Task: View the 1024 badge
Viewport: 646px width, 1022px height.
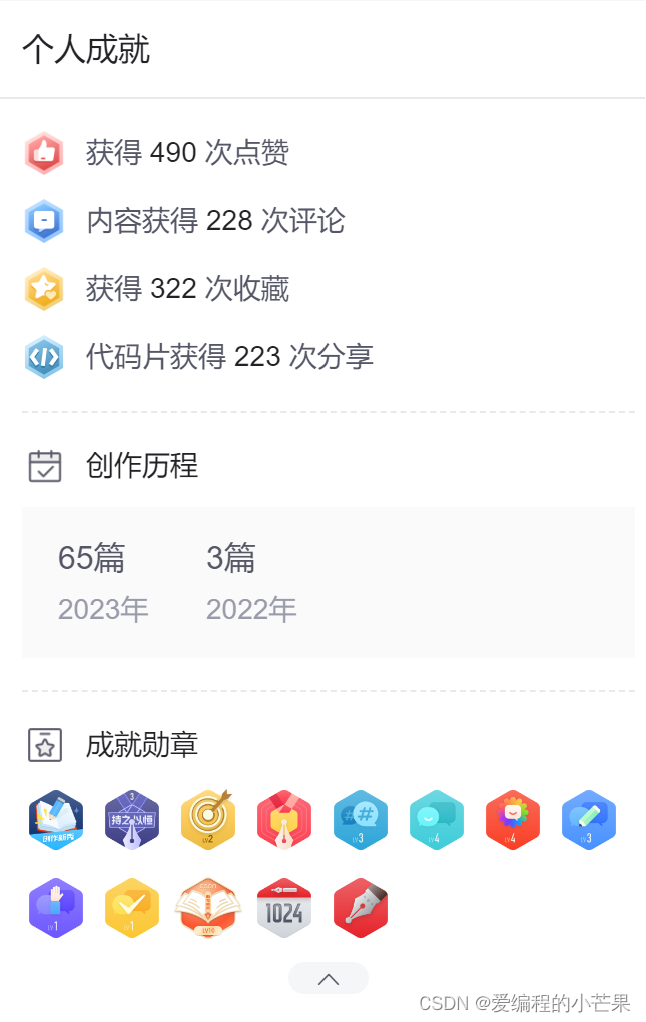Action: point(284,908)
